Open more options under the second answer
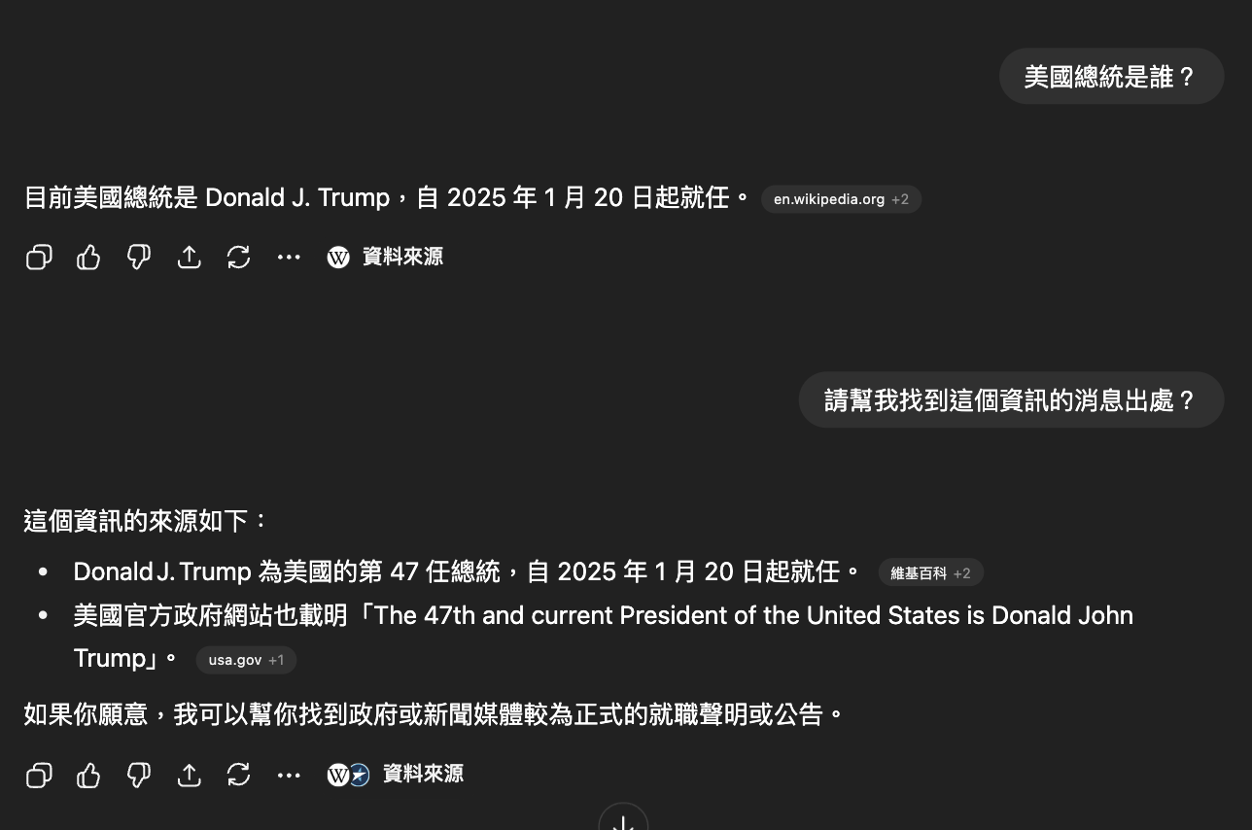Image resolution: width=1252 pixels, height=831 pixels. point(289,775)
